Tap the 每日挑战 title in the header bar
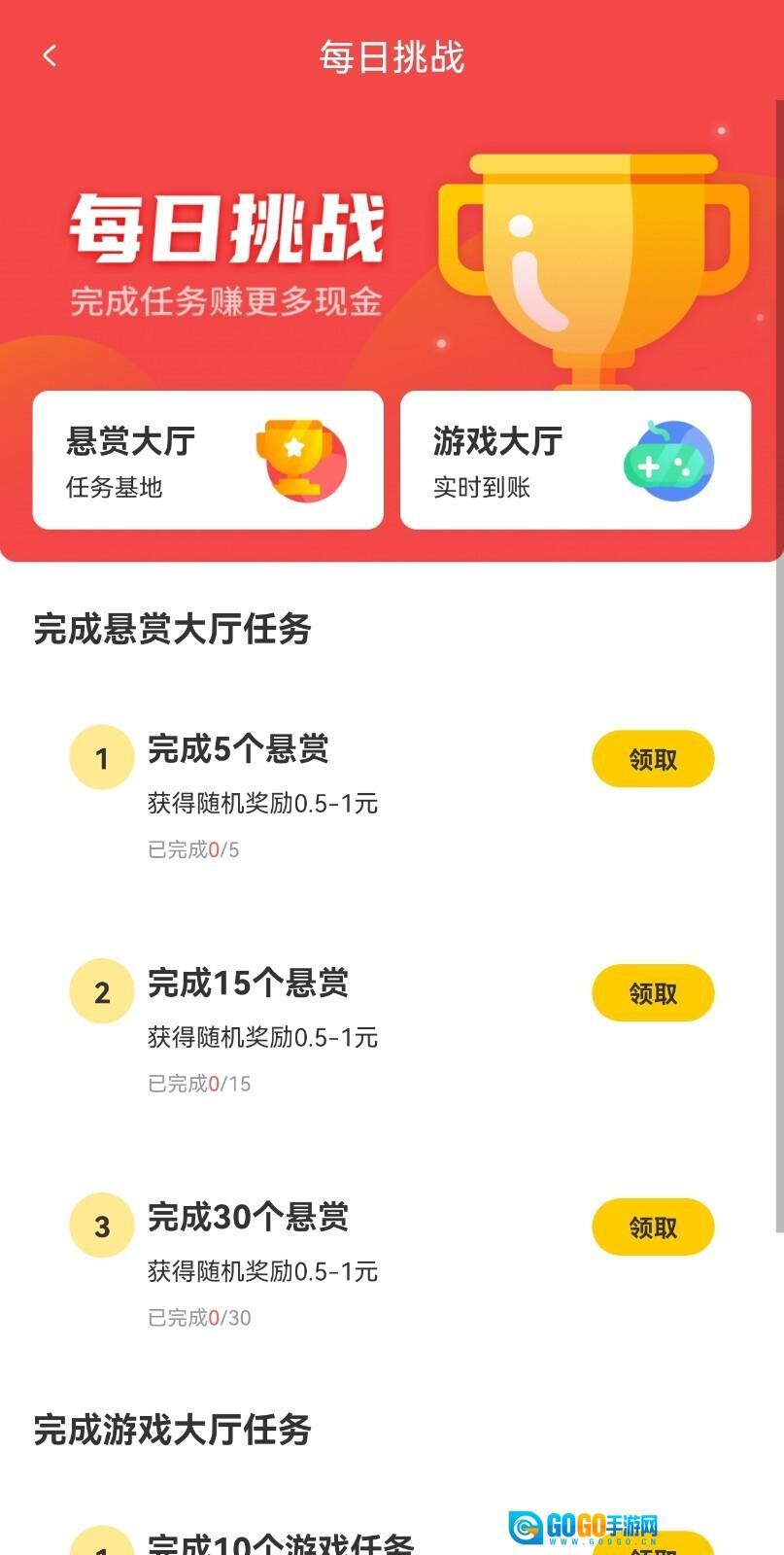 coord(392,57)
